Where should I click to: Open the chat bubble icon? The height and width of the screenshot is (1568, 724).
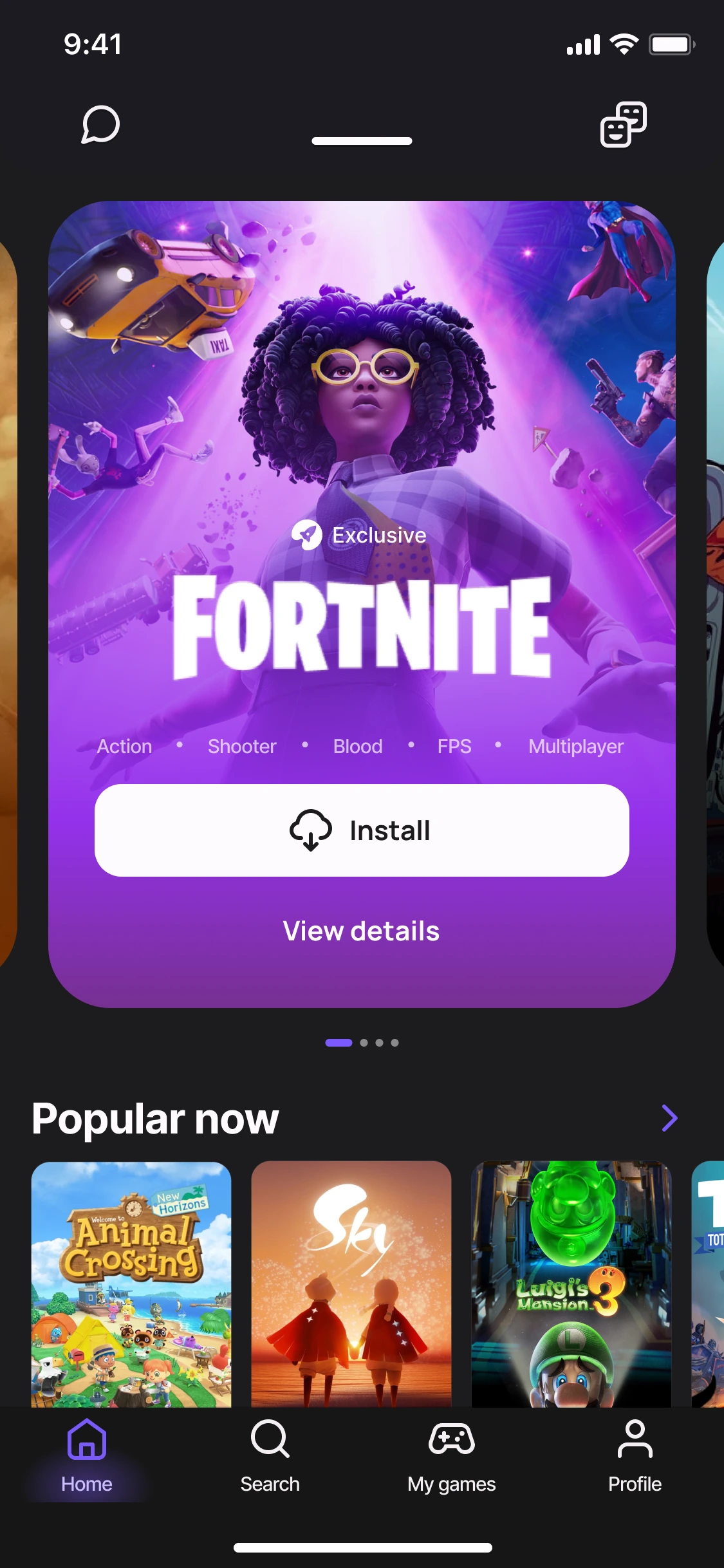pos(100,124)
